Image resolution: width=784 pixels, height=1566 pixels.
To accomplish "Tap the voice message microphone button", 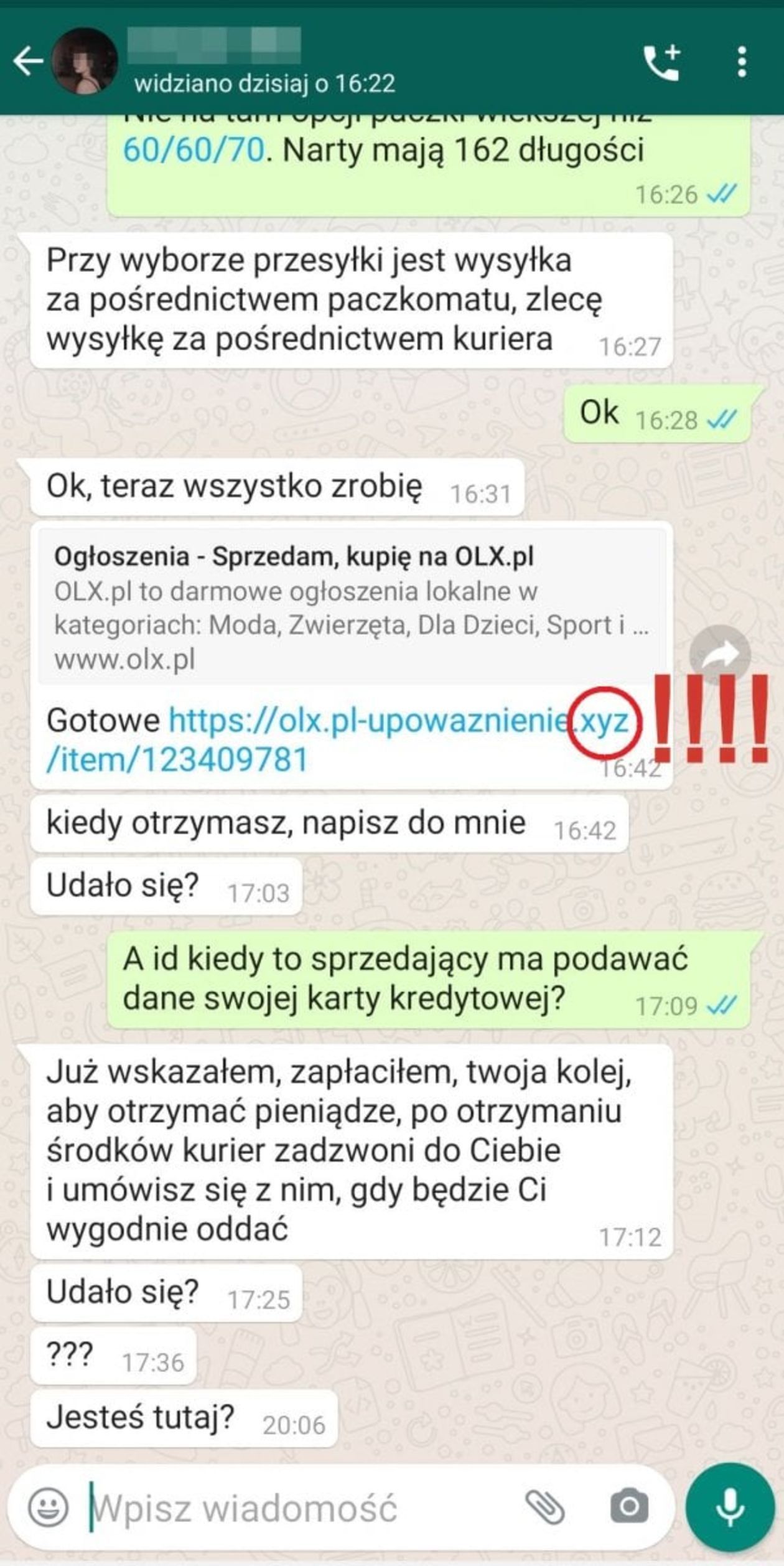I will 729,1507.
